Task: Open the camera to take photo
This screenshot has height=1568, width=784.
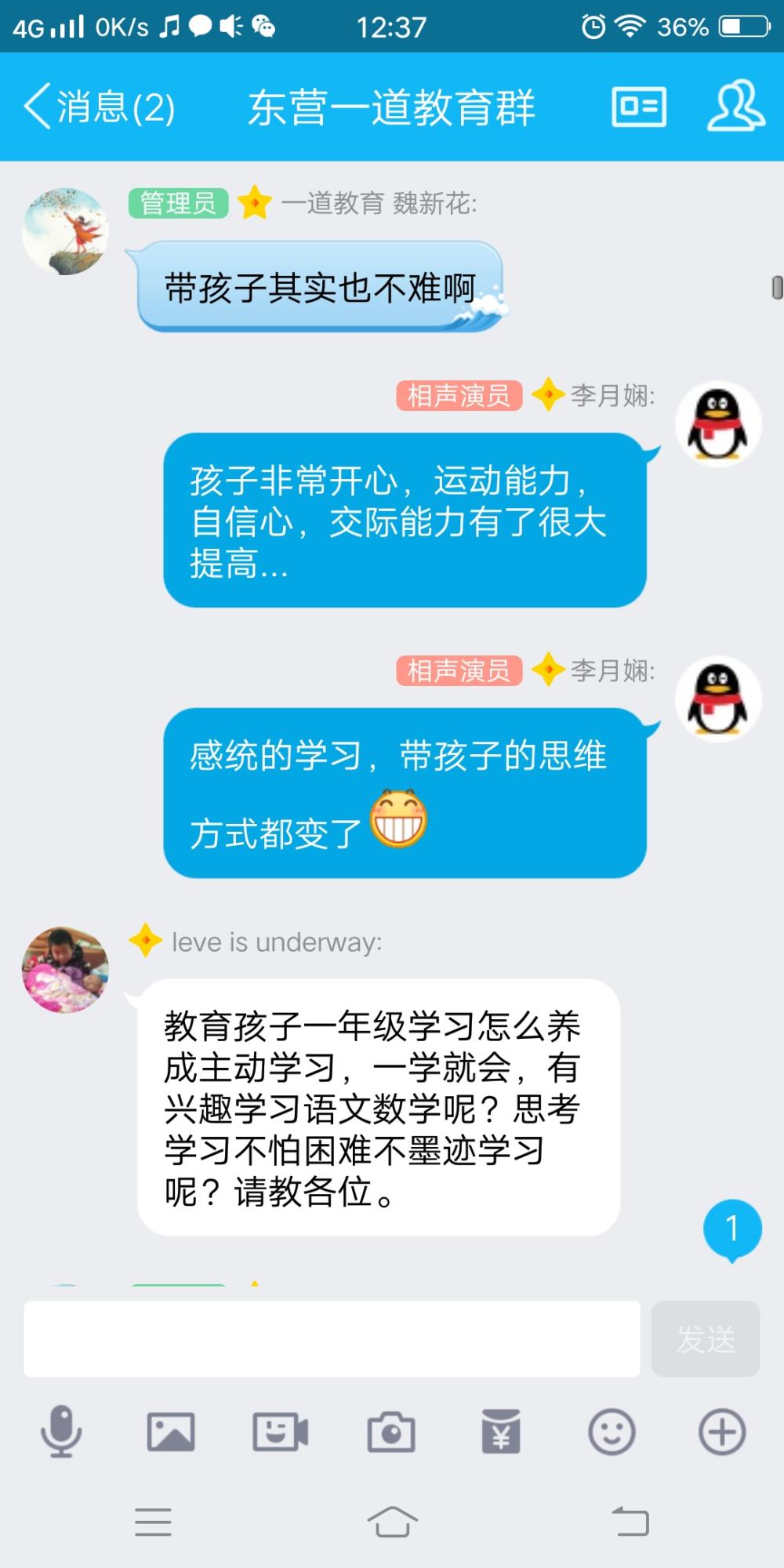Action: (x=391, y=1432)
